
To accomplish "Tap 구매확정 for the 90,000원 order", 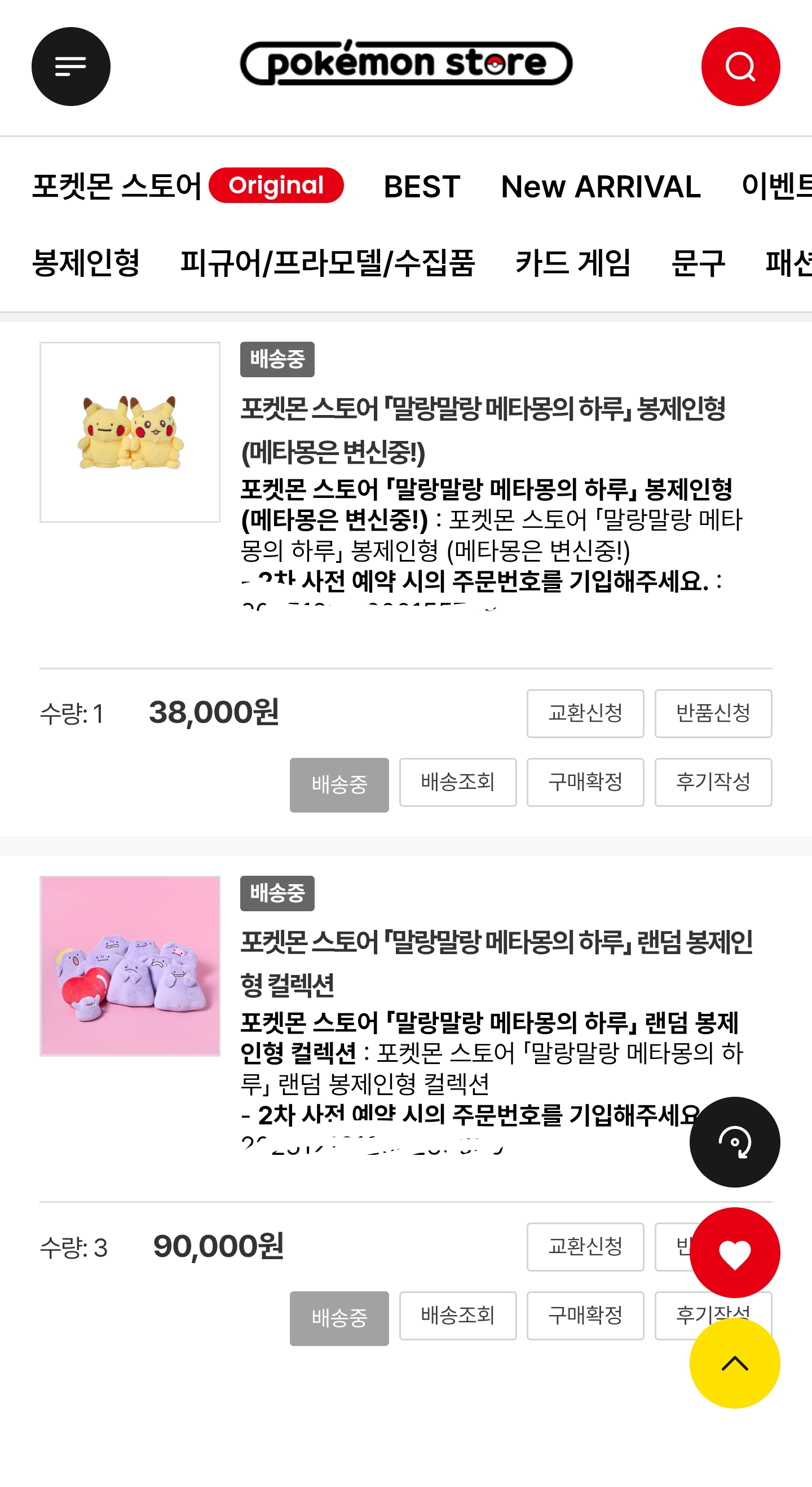I will coord(585,1315).
